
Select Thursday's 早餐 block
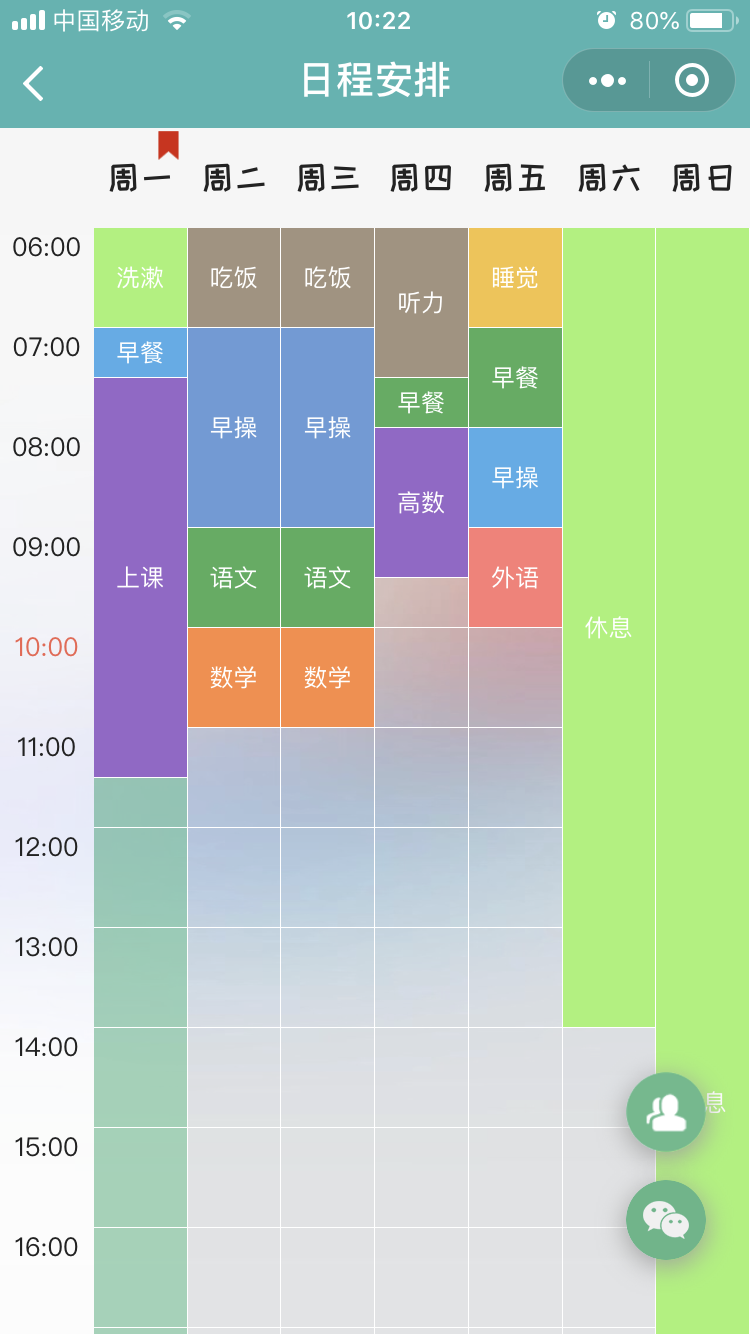421,402
